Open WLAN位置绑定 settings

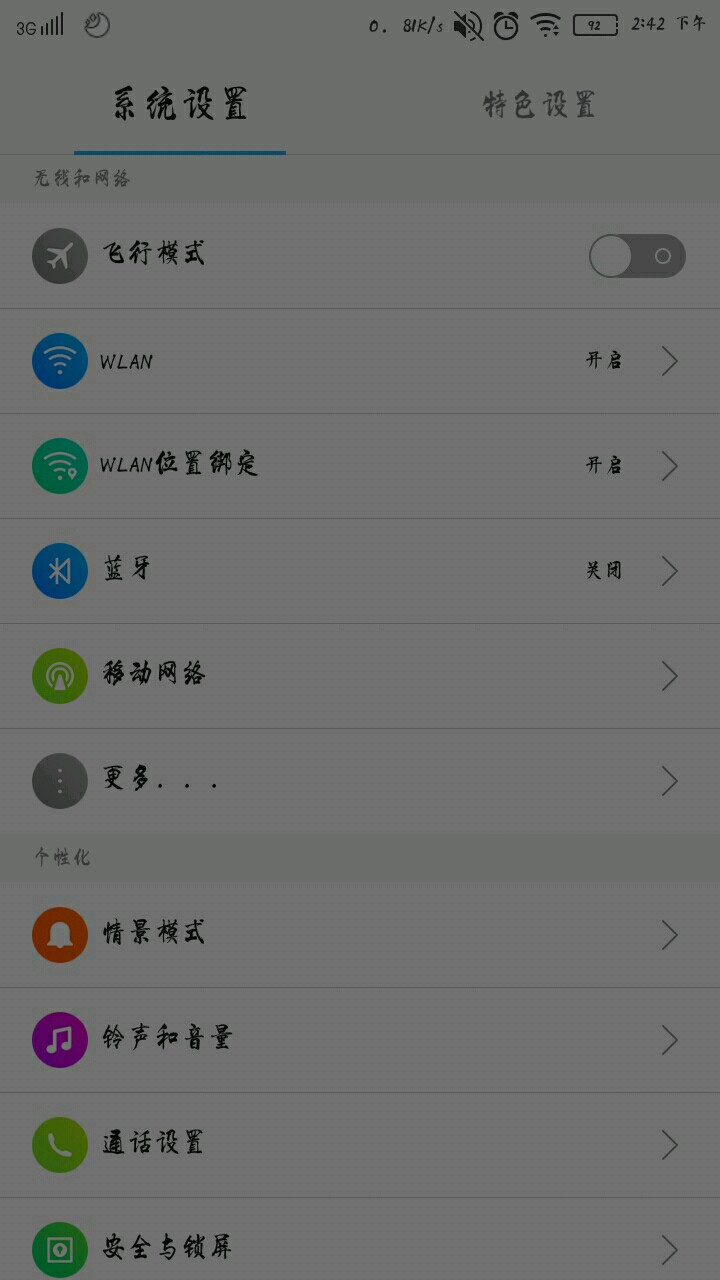coord(360,465)
